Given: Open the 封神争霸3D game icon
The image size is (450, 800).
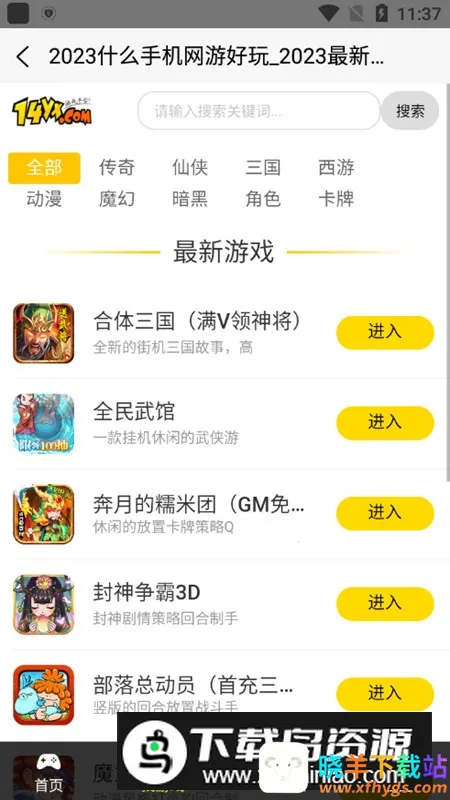Looking at the screenshot, I should (43, 604).
